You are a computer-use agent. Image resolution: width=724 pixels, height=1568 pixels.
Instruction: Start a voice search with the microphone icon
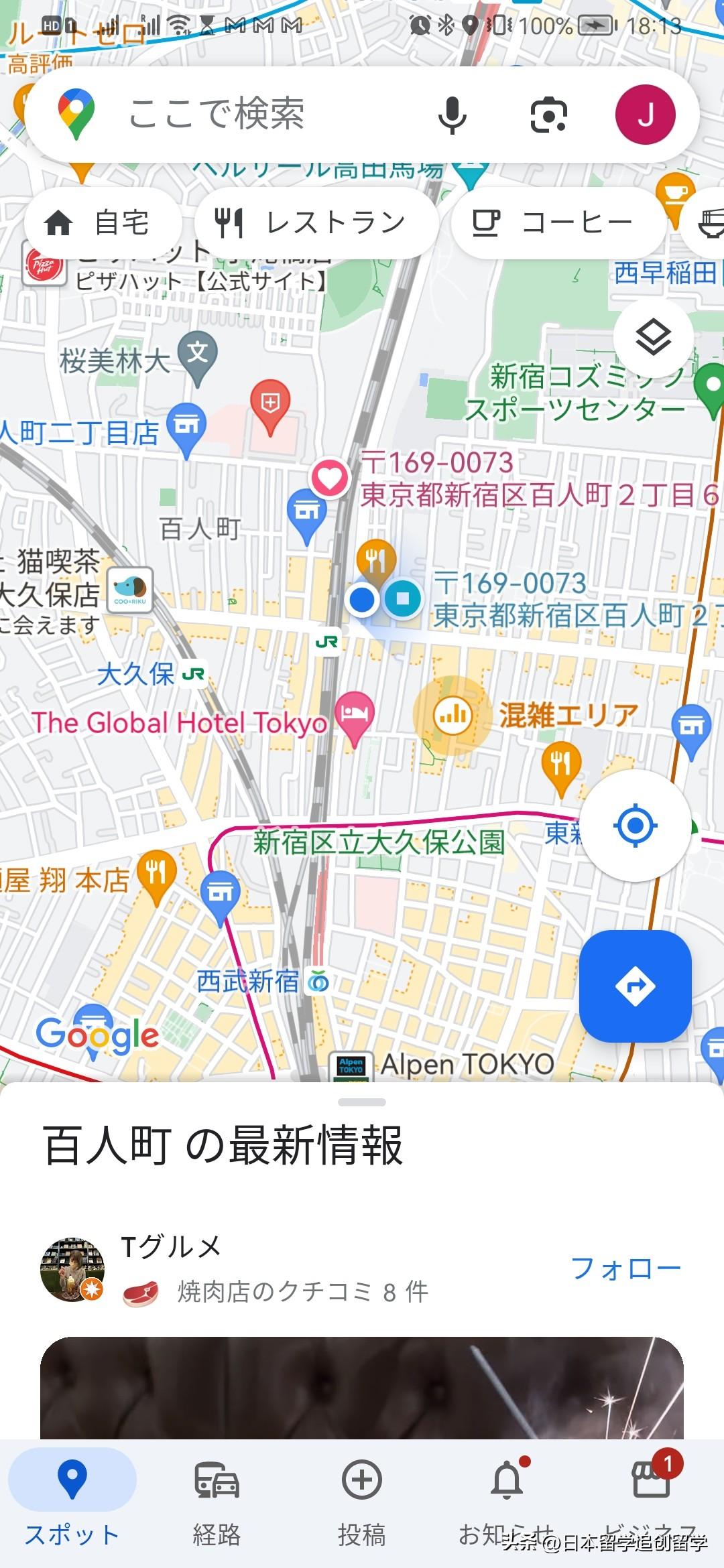coord(452,115)
